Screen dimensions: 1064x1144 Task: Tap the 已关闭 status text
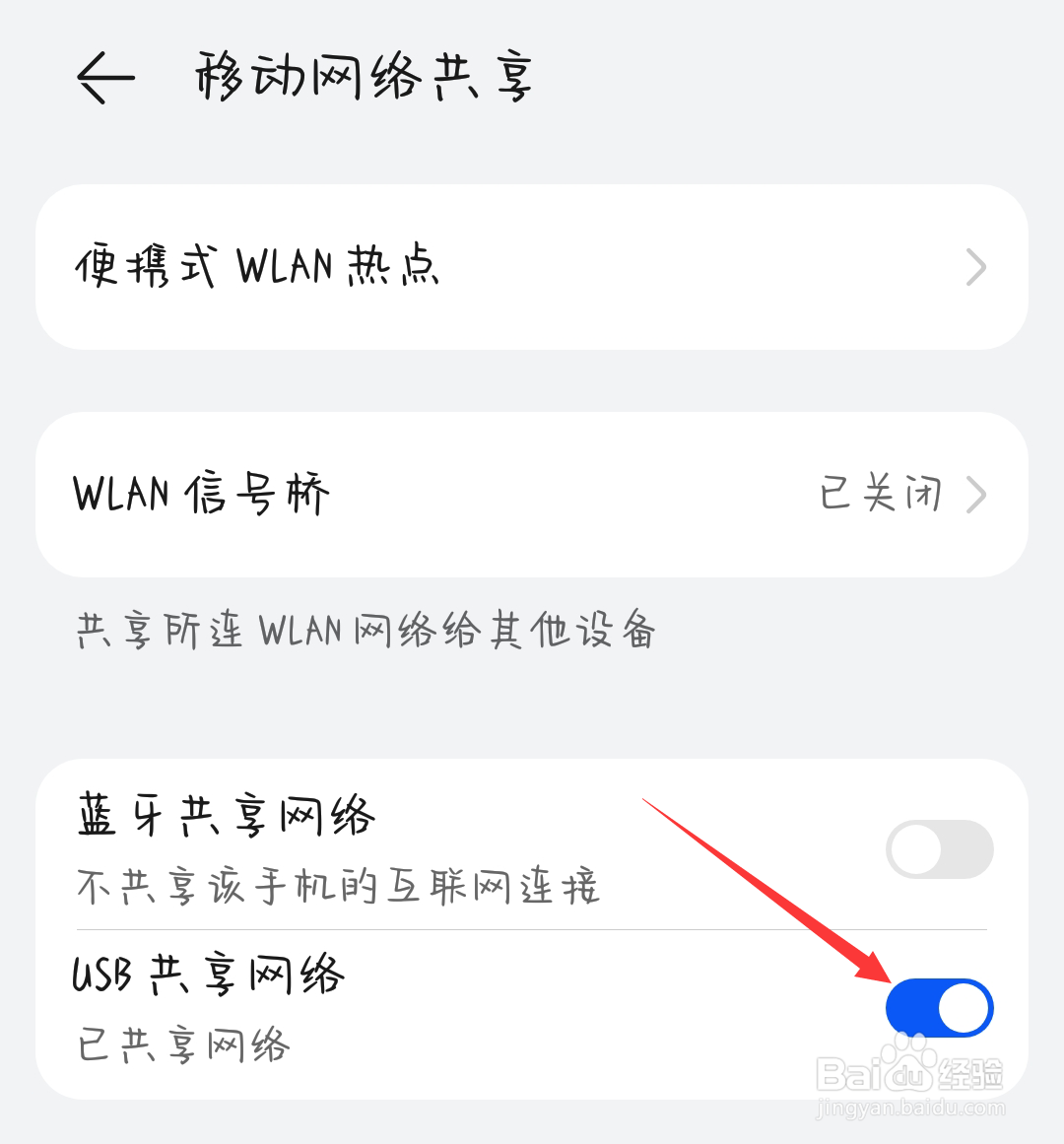[882, 493]
